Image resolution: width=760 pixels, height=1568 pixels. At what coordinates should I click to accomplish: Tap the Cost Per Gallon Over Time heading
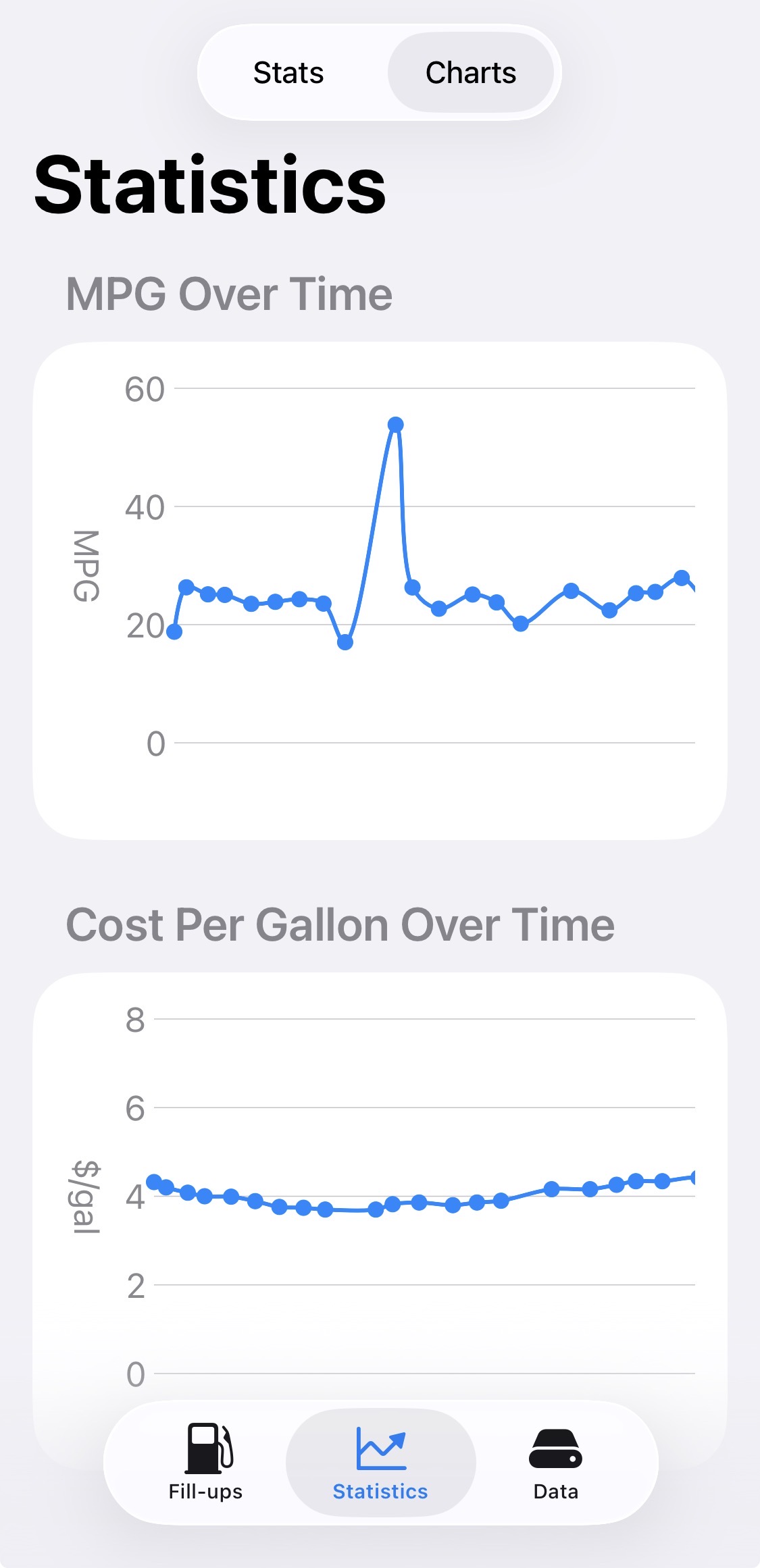click(x=340, y=924)
